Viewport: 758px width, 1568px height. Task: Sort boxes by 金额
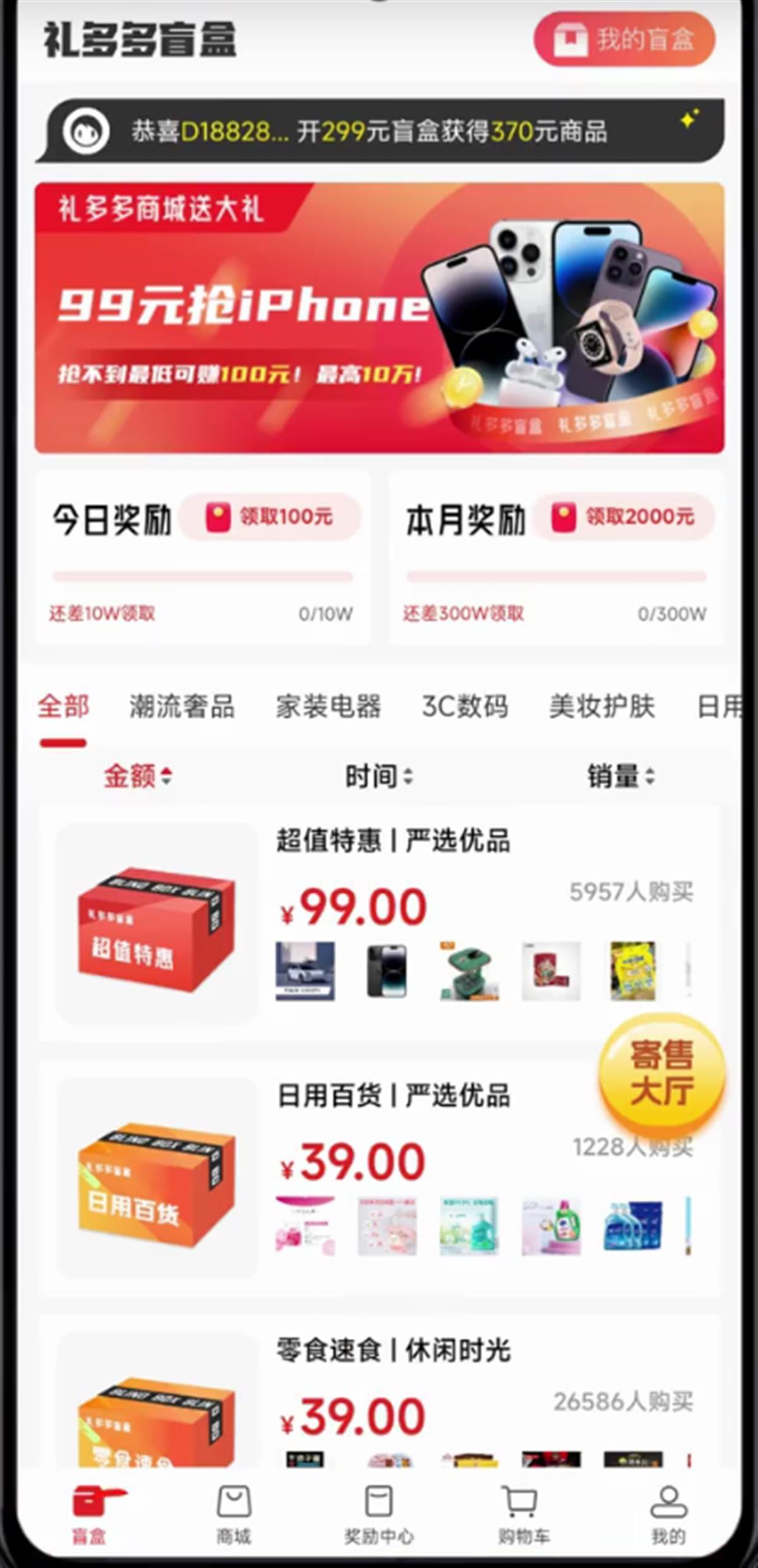point(137,776)
